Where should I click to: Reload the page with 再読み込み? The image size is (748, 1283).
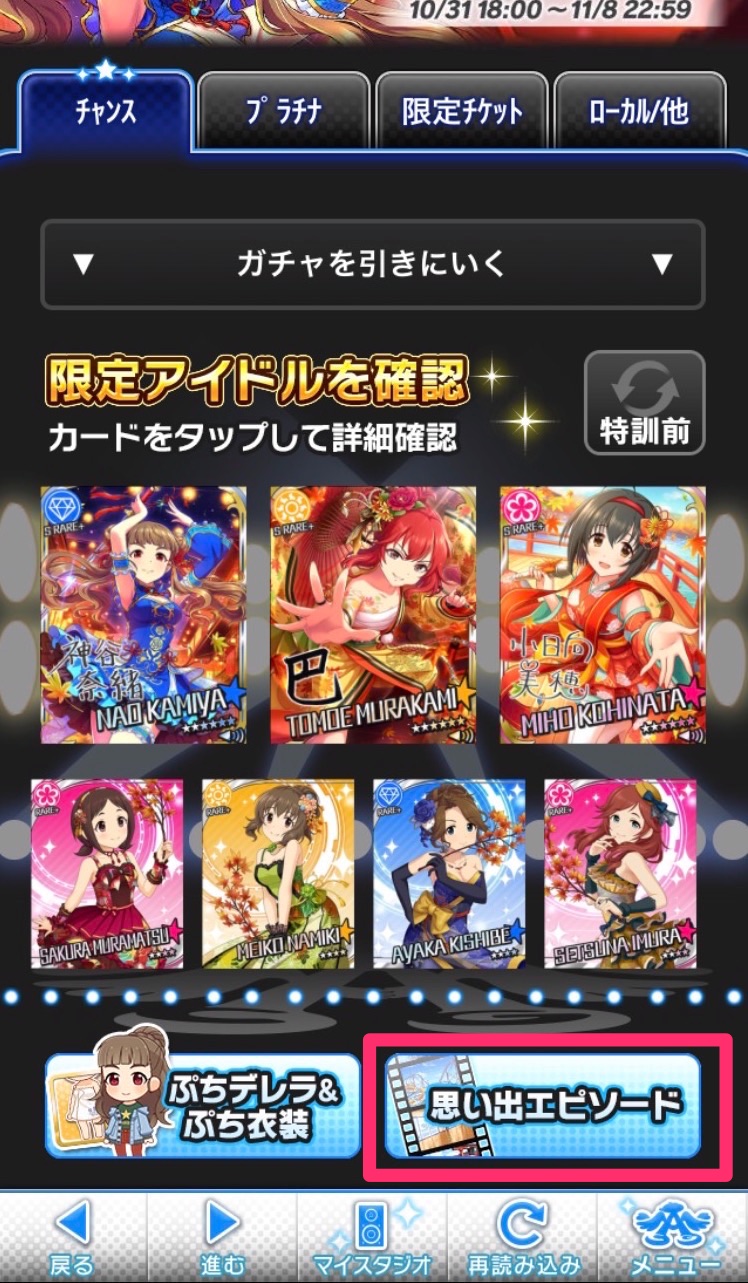[x=522, y=1237]
